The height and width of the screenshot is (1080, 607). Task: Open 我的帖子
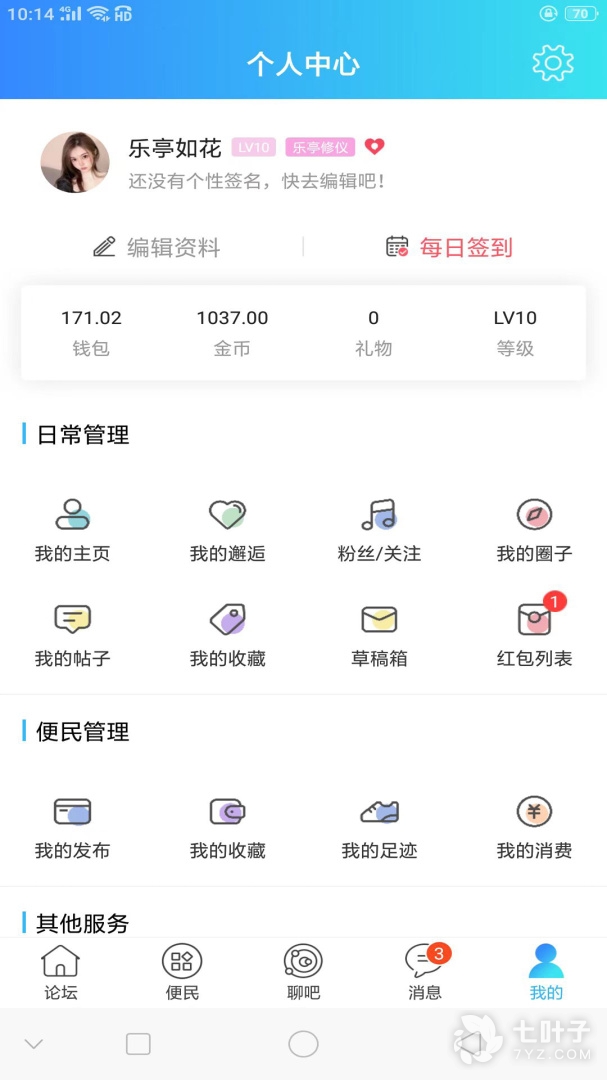72,635
